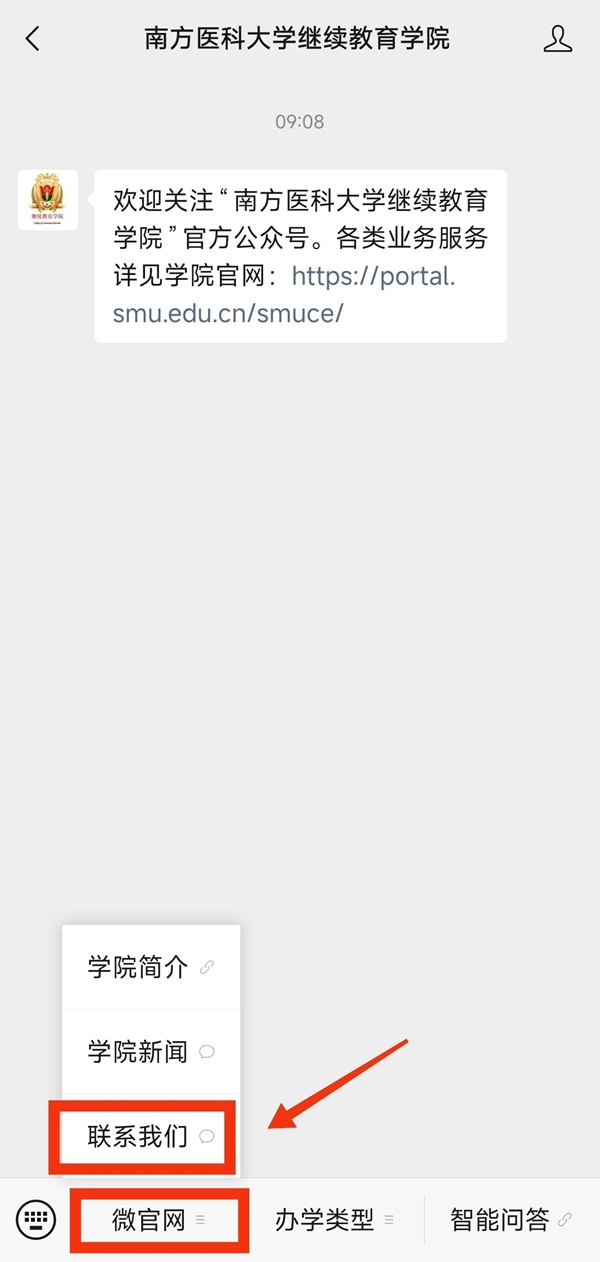Expand the 办学类型 bottom menu
Image resolution: width=600 pixels, height=1262 pixels.
coord(334,1220)
